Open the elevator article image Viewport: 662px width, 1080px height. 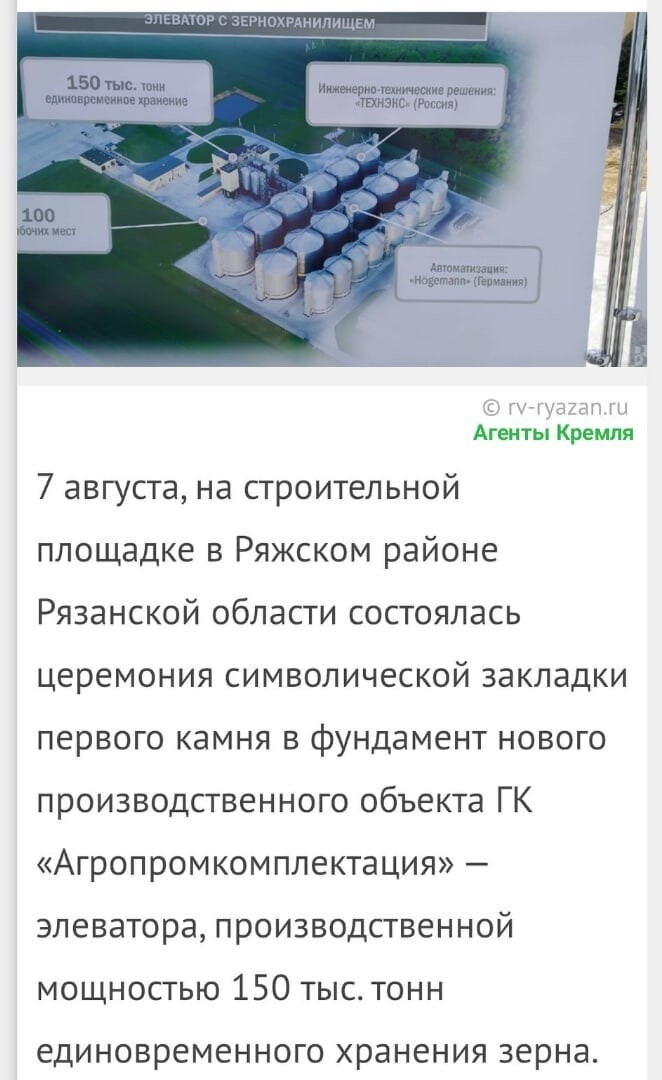(x=331, y=189)
